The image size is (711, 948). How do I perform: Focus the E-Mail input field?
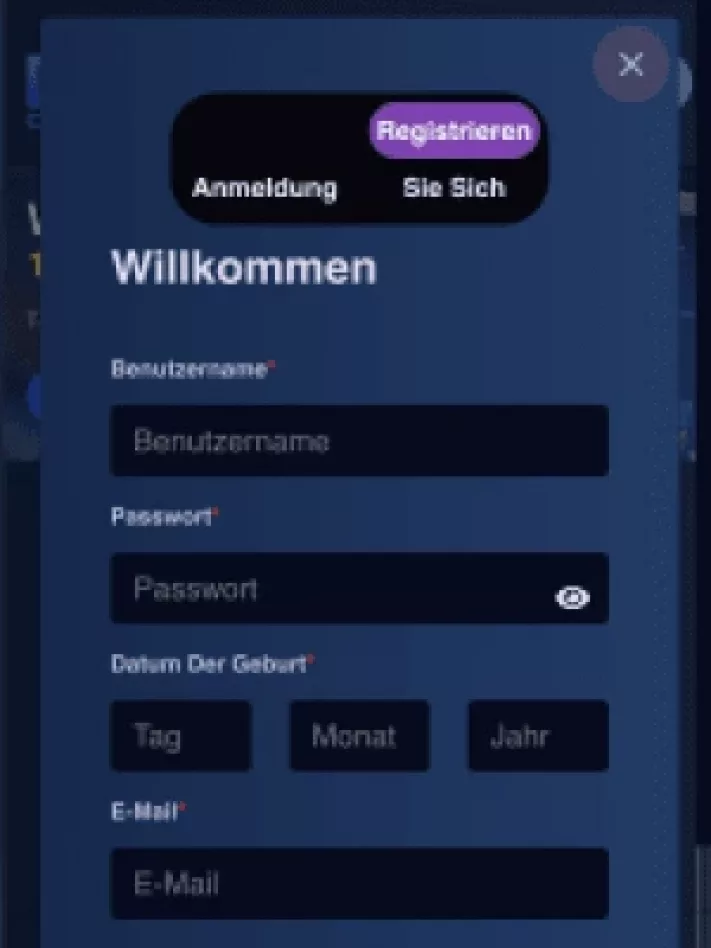pyautogui.click(x=359, y=883)
